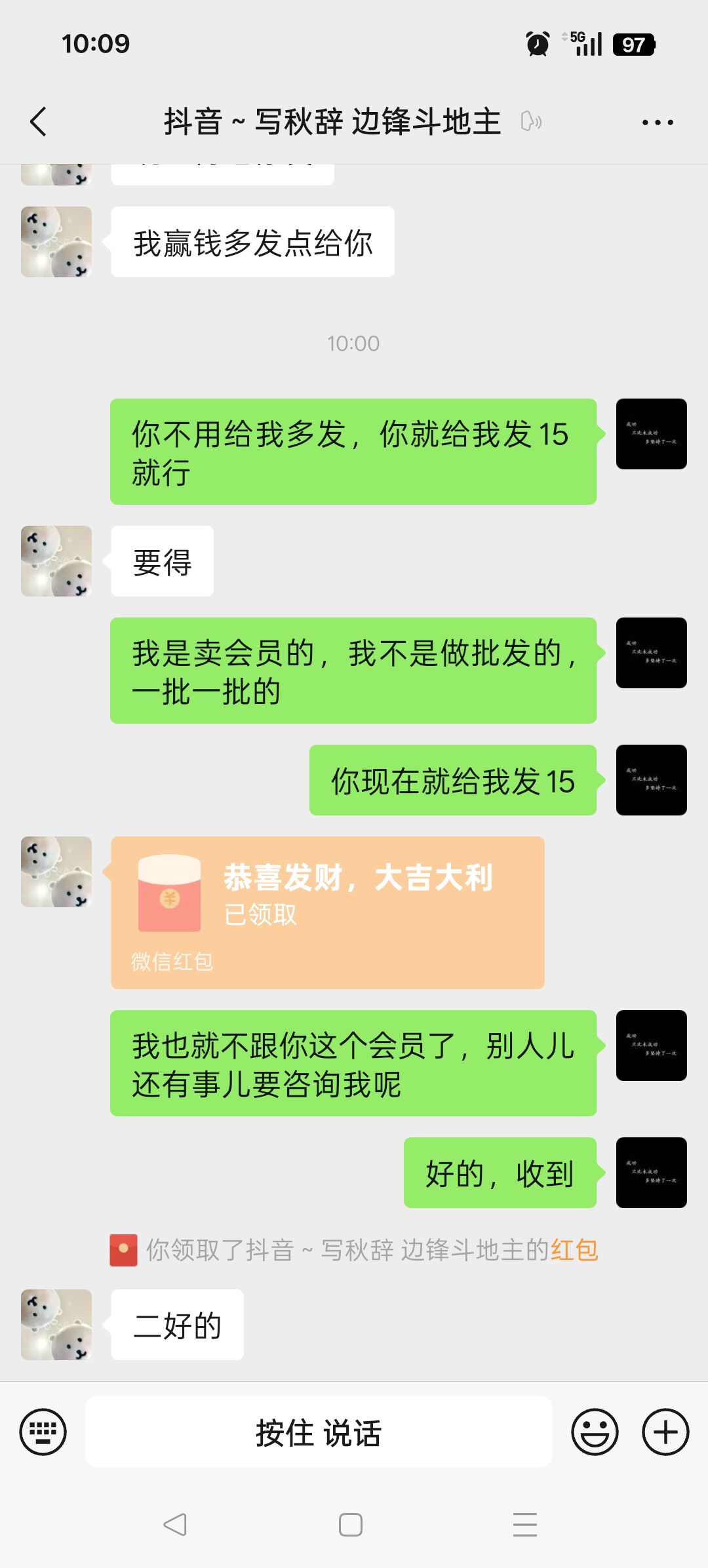Switch to keyboard input mode
Viewport: 708px width, 1568px height.
[43, 1432]
